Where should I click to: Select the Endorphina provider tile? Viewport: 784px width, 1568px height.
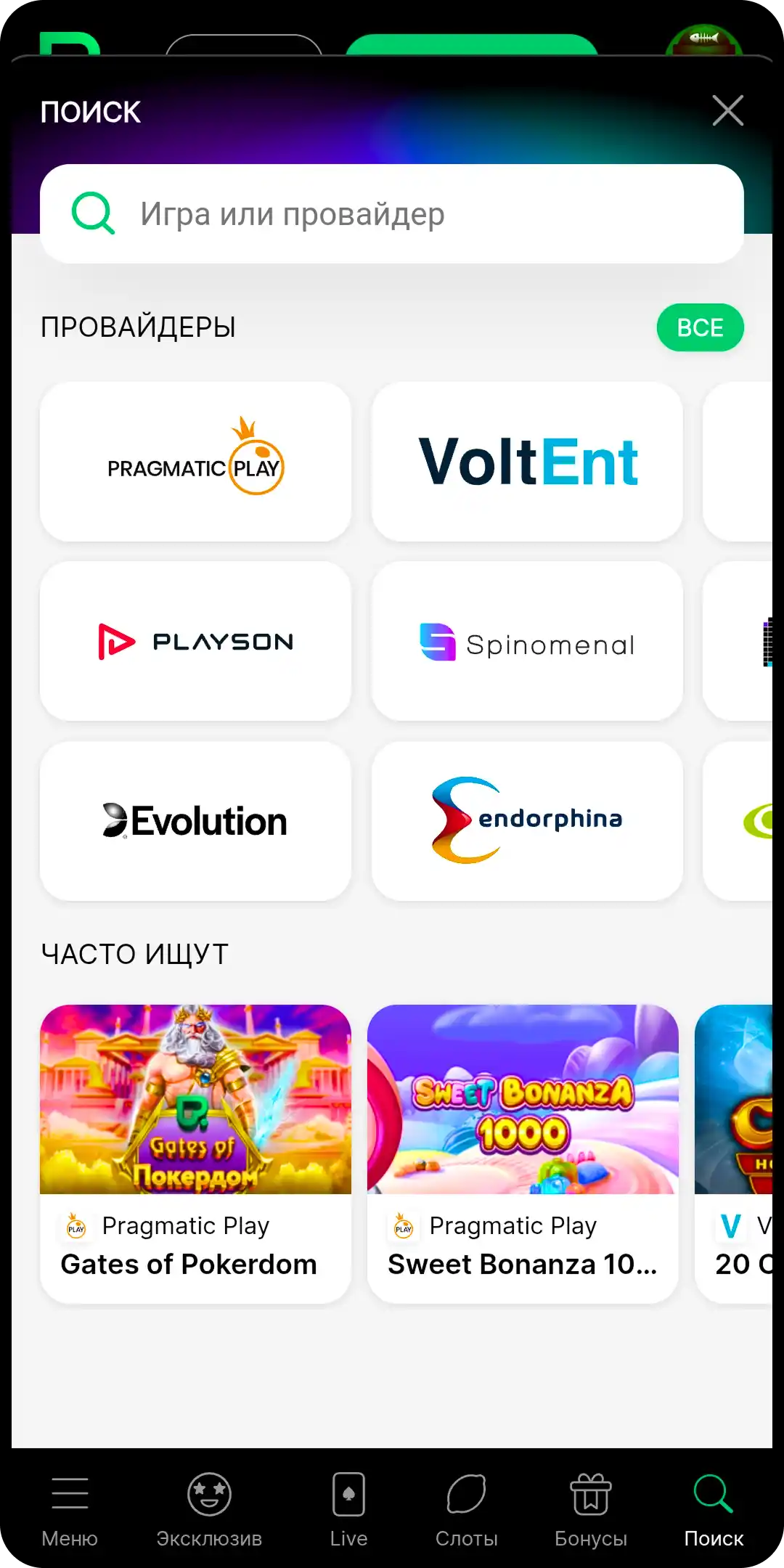tap(527, 820)
